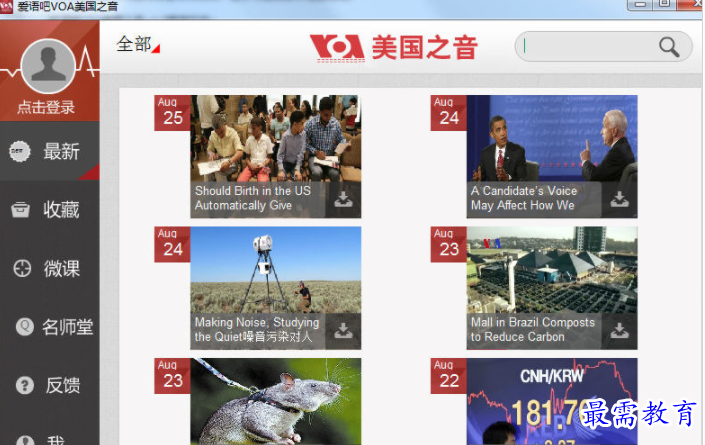Open the Aug 23 rat article

[274, 400]
